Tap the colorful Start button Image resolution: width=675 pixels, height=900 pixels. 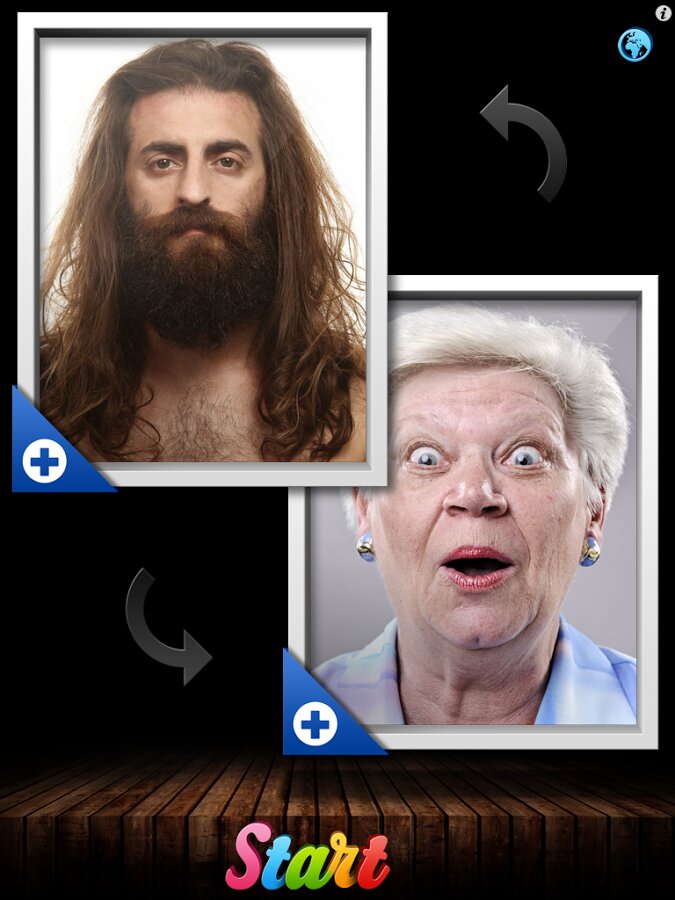click(x=307, y=857)
